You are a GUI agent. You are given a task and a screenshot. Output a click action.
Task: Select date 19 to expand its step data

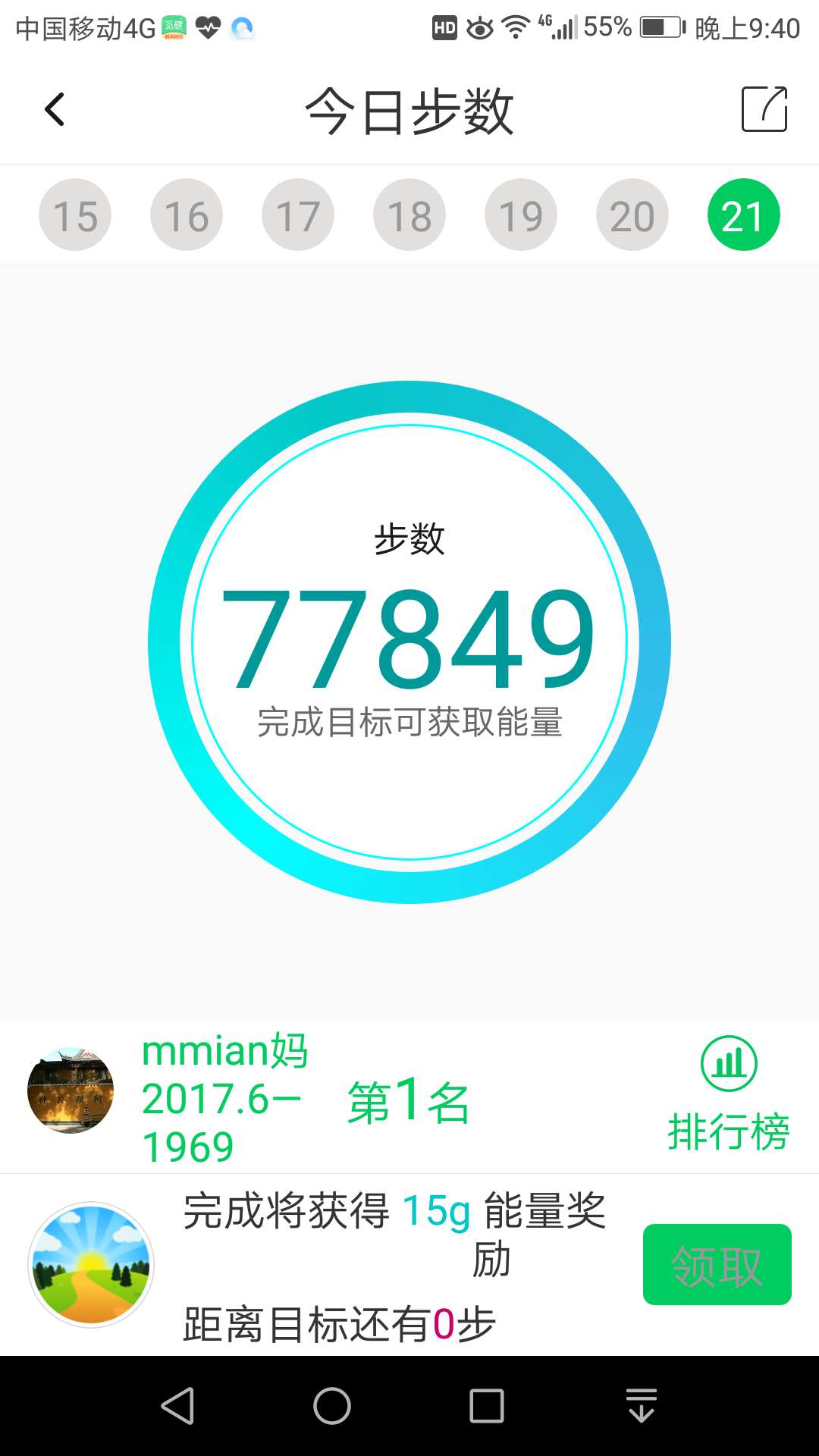coord(520,214)
